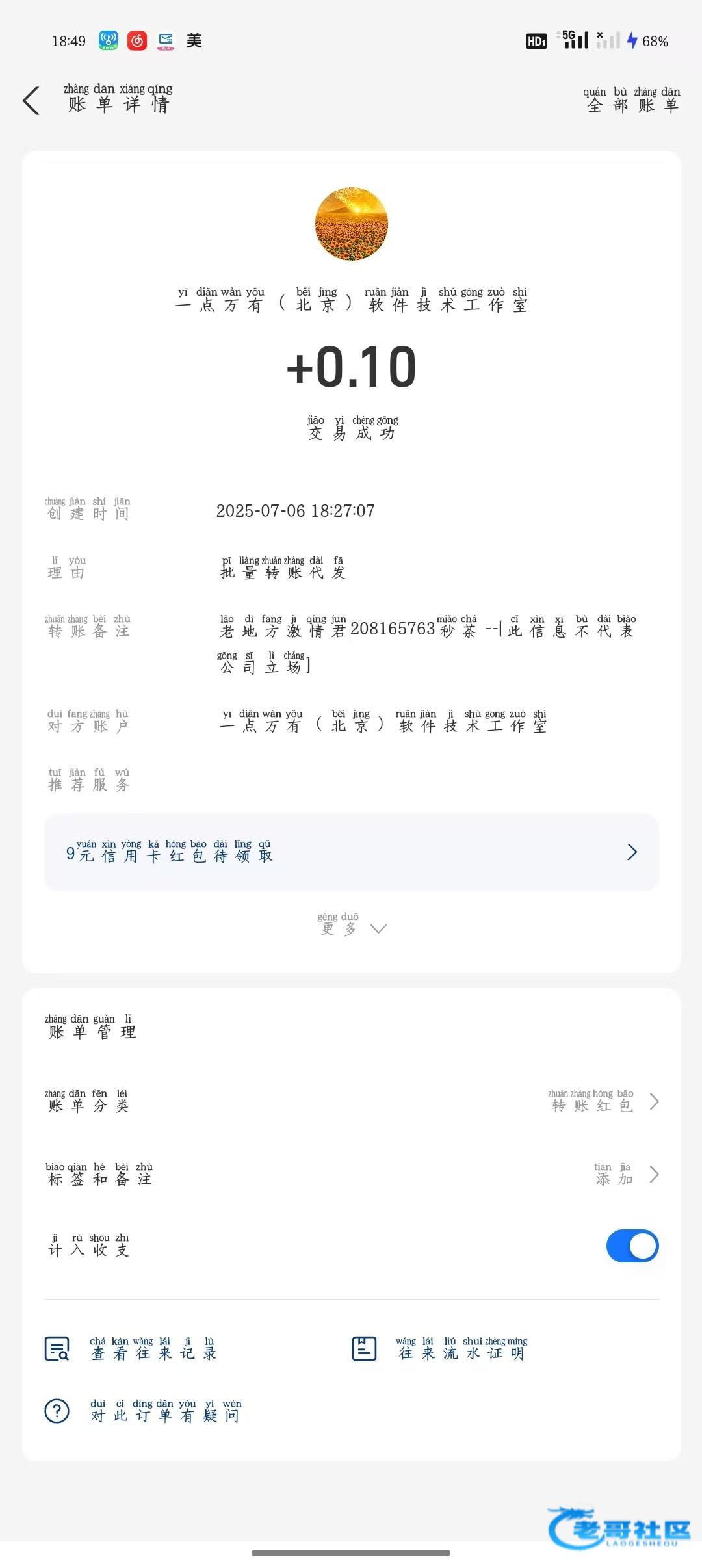
Task: Tap 对此订单有疑问 help link
Action: pos(143,1411)
